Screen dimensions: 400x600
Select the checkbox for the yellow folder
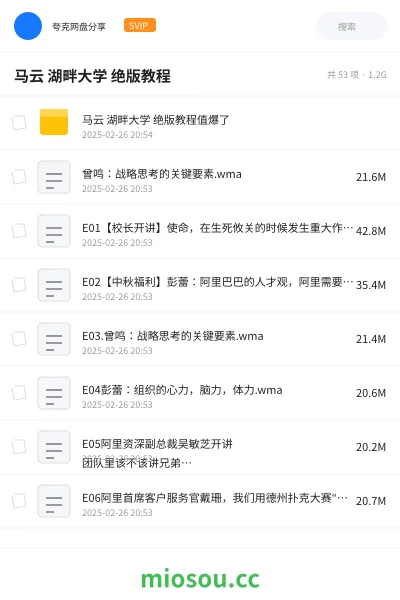click(19, 123)
